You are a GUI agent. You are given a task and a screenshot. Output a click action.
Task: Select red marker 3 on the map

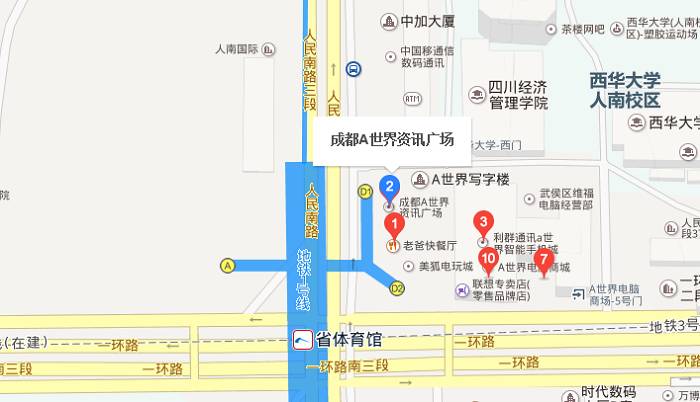click(x=483, y=222)
